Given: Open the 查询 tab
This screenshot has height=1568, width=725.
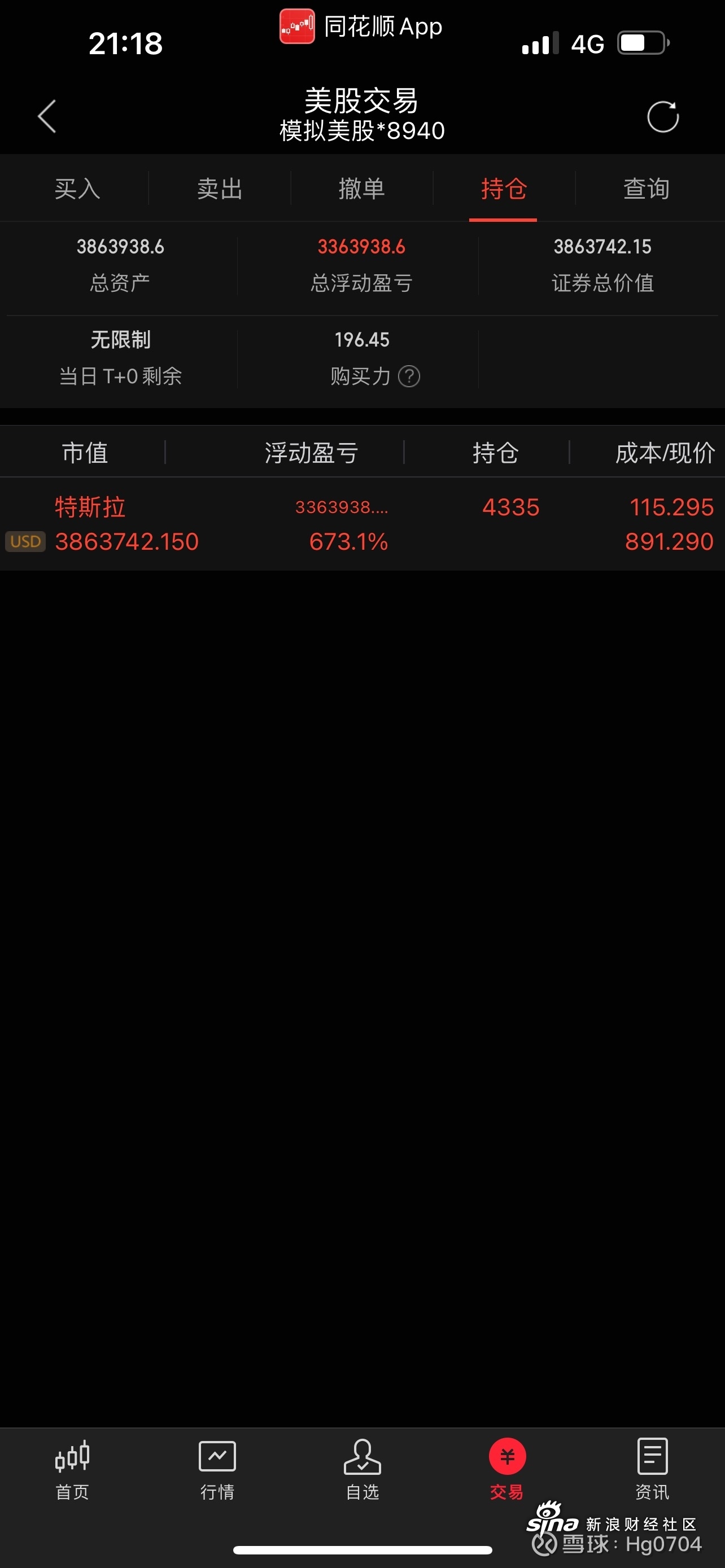Looking at the screenshot, I should coord(647,189).
